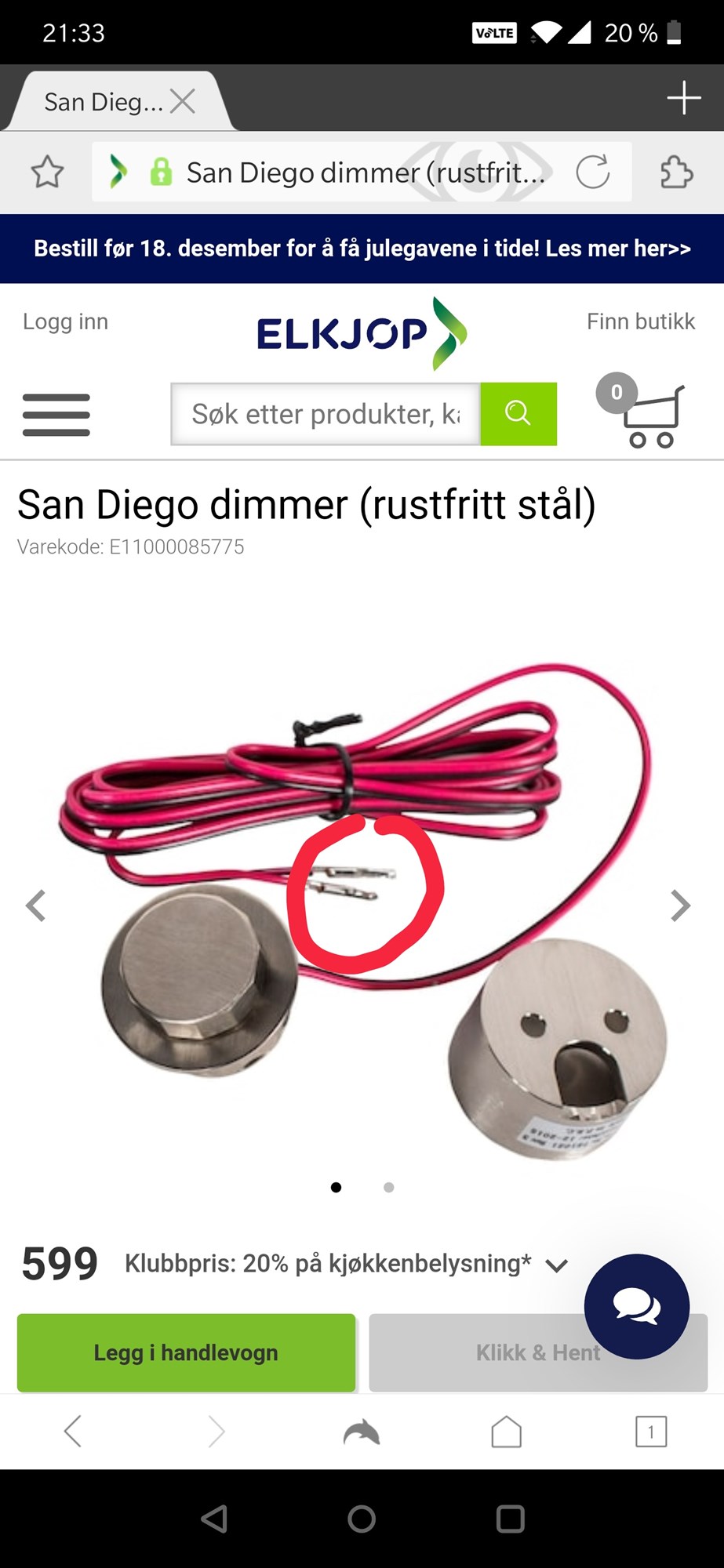Add dimmer with Legg i handlevogn
Viewport: 724px width, 1568px height.
pos(186,1352)
